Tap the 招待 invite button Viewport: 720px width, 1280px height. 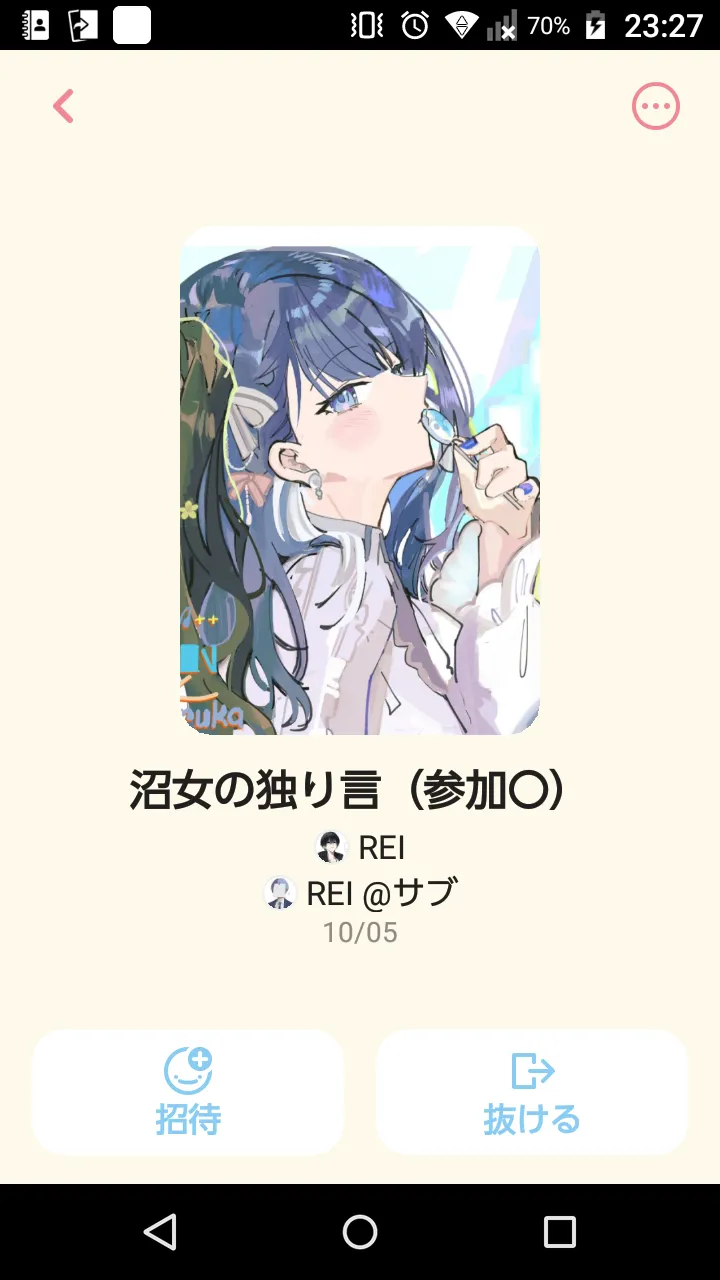(x=188, y=1092)
